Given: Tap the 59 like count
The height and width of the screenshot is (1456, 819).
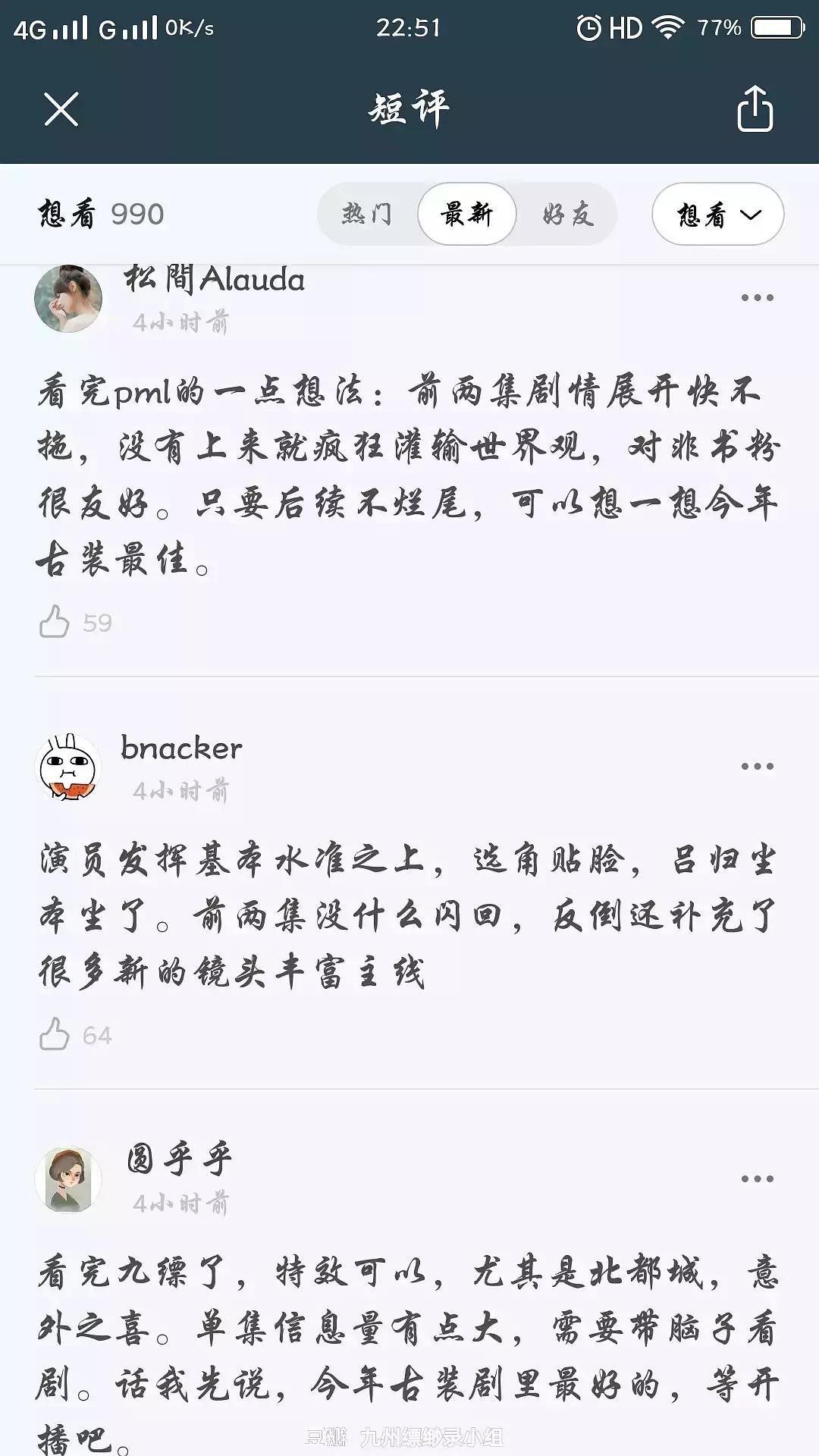Looking at the screenshot, I should [97, 623].
